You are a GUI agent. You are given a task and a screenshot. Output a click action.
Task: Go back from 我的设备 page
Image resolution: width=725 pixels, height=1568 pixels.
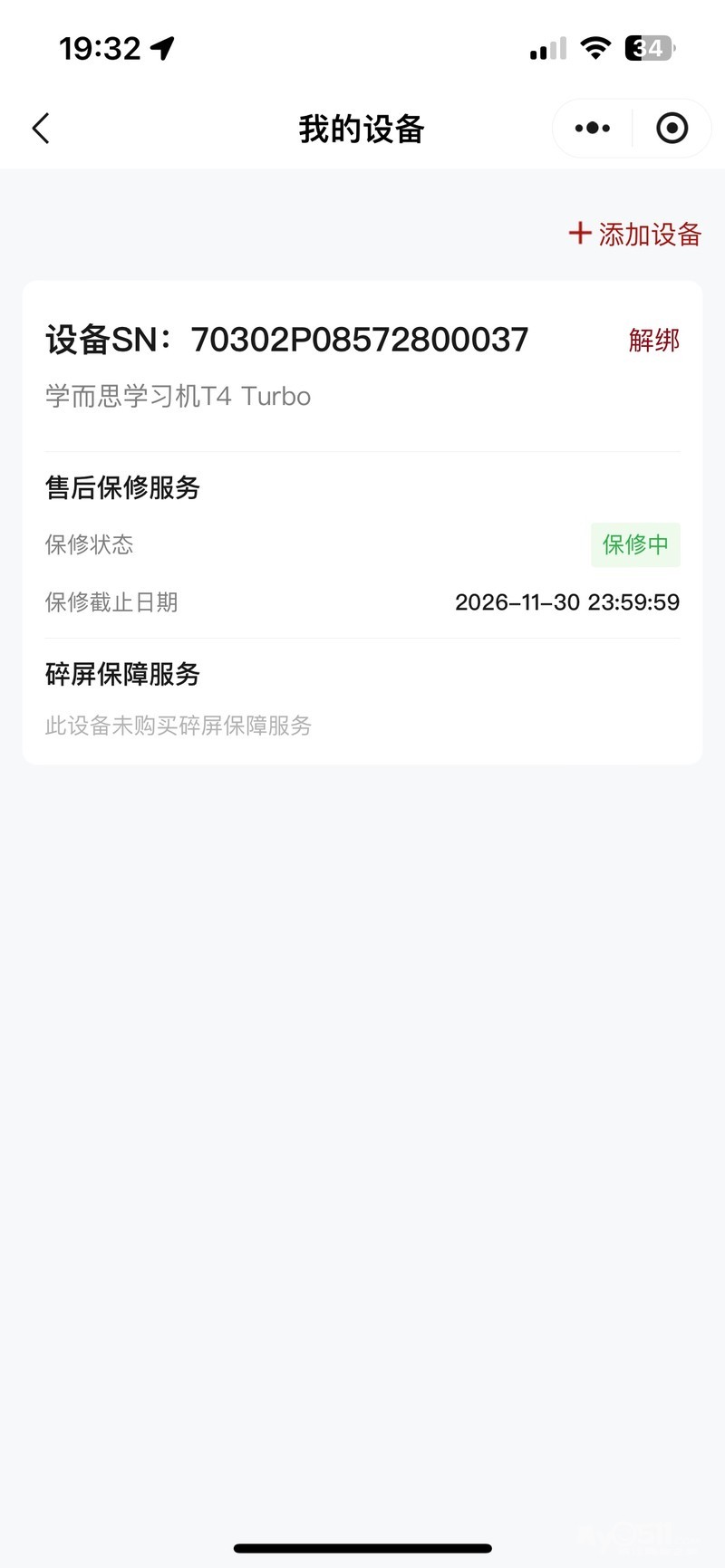click(41, 129)
